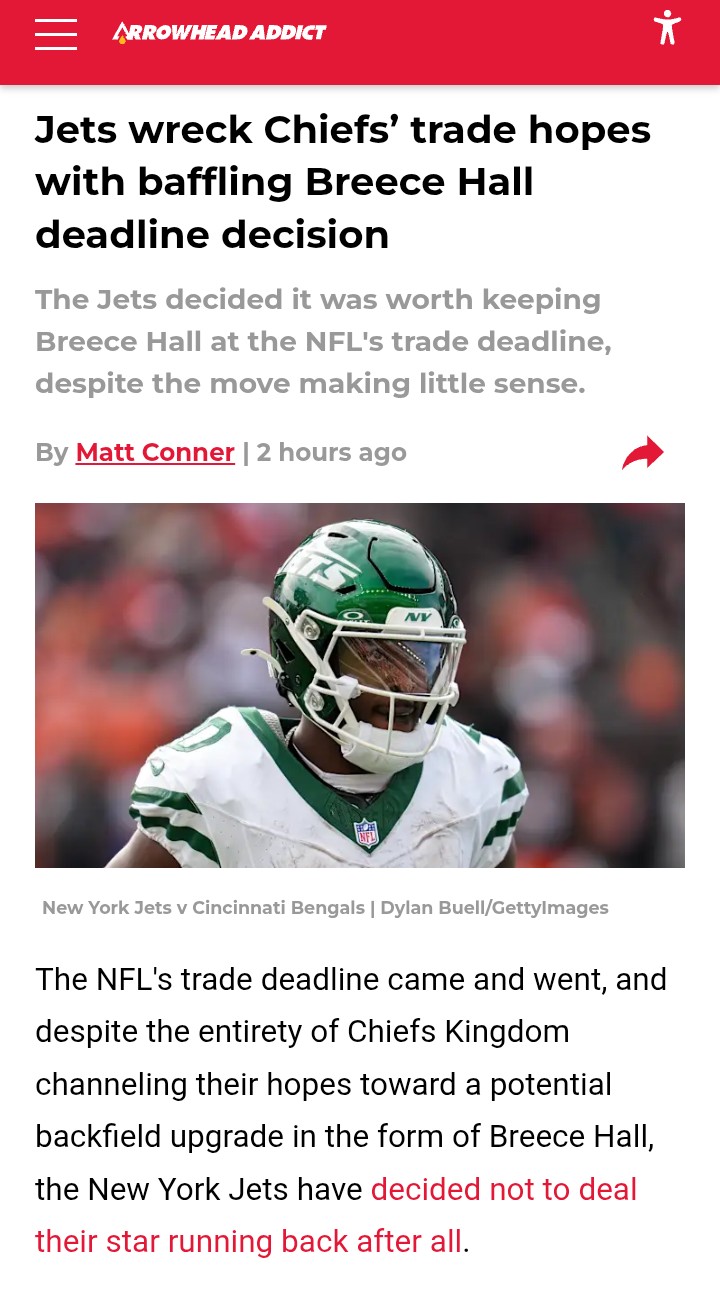The image size is (720, 1289).
Task: Open the accessibility options icon
Action: 667,28
